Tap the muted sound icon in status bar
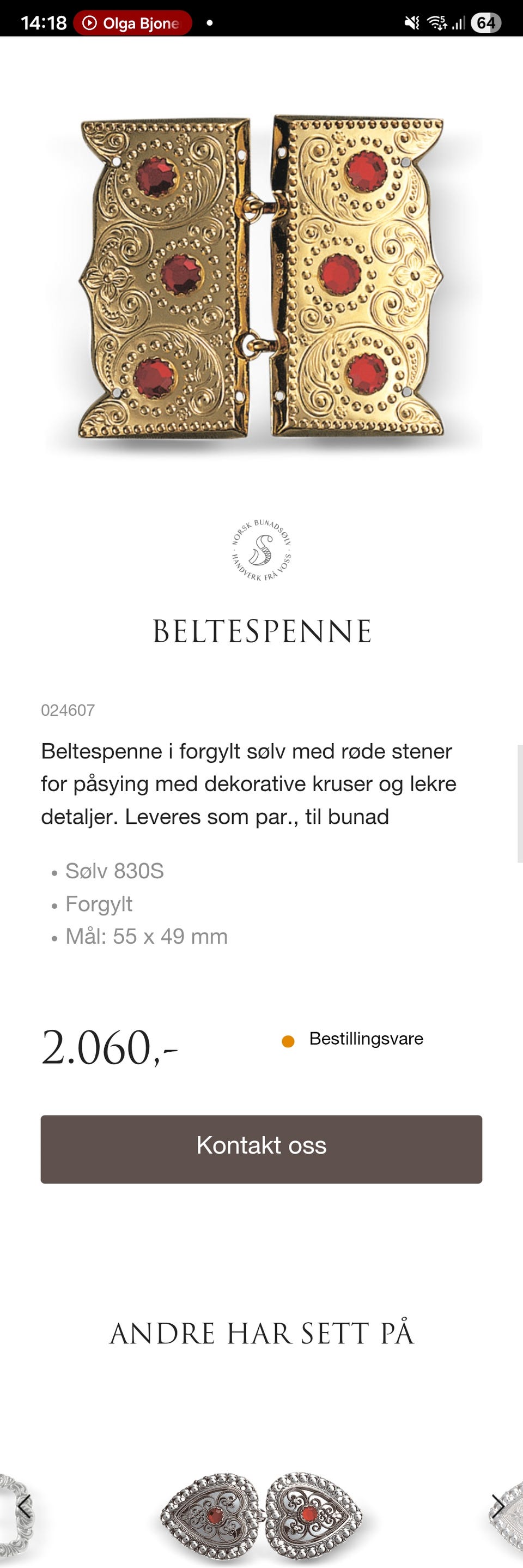 tap(411, 22)
